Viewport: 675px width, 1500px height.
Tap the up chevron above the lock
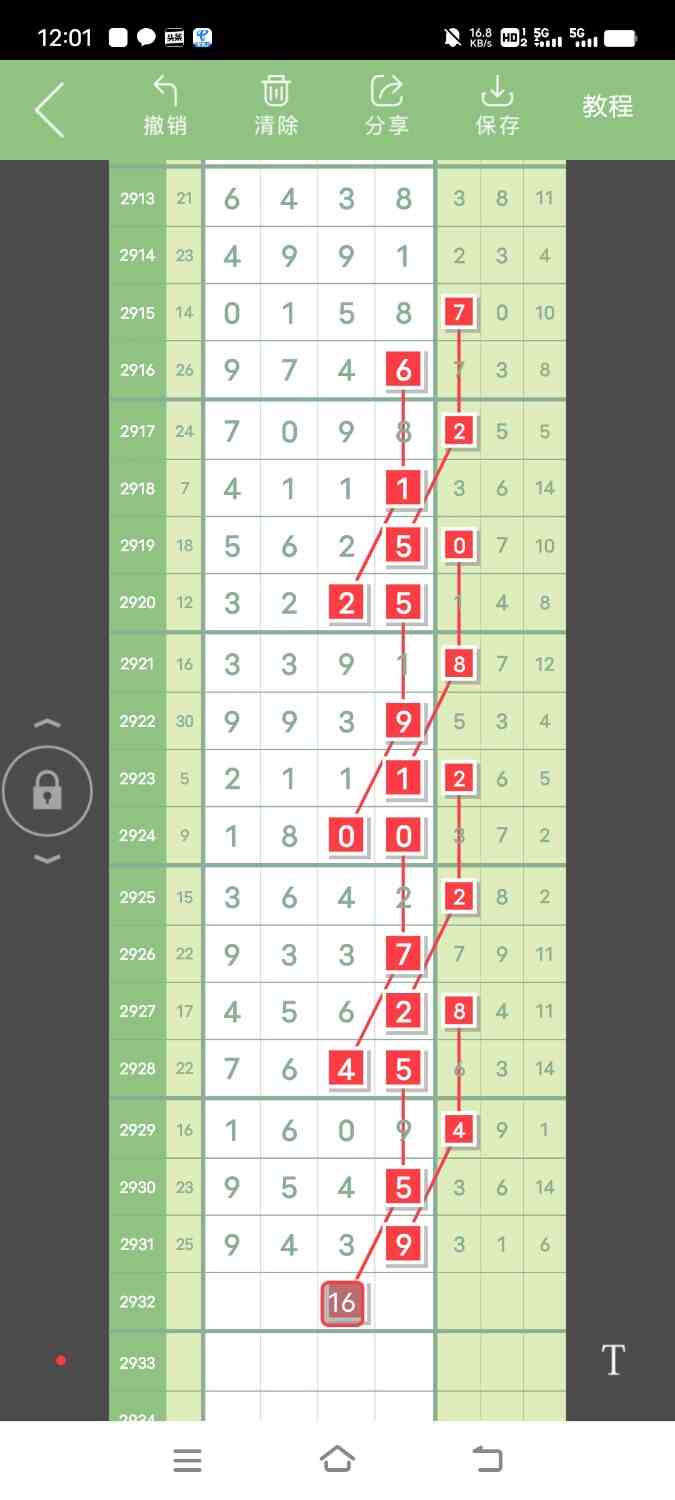tap(47, 723)
